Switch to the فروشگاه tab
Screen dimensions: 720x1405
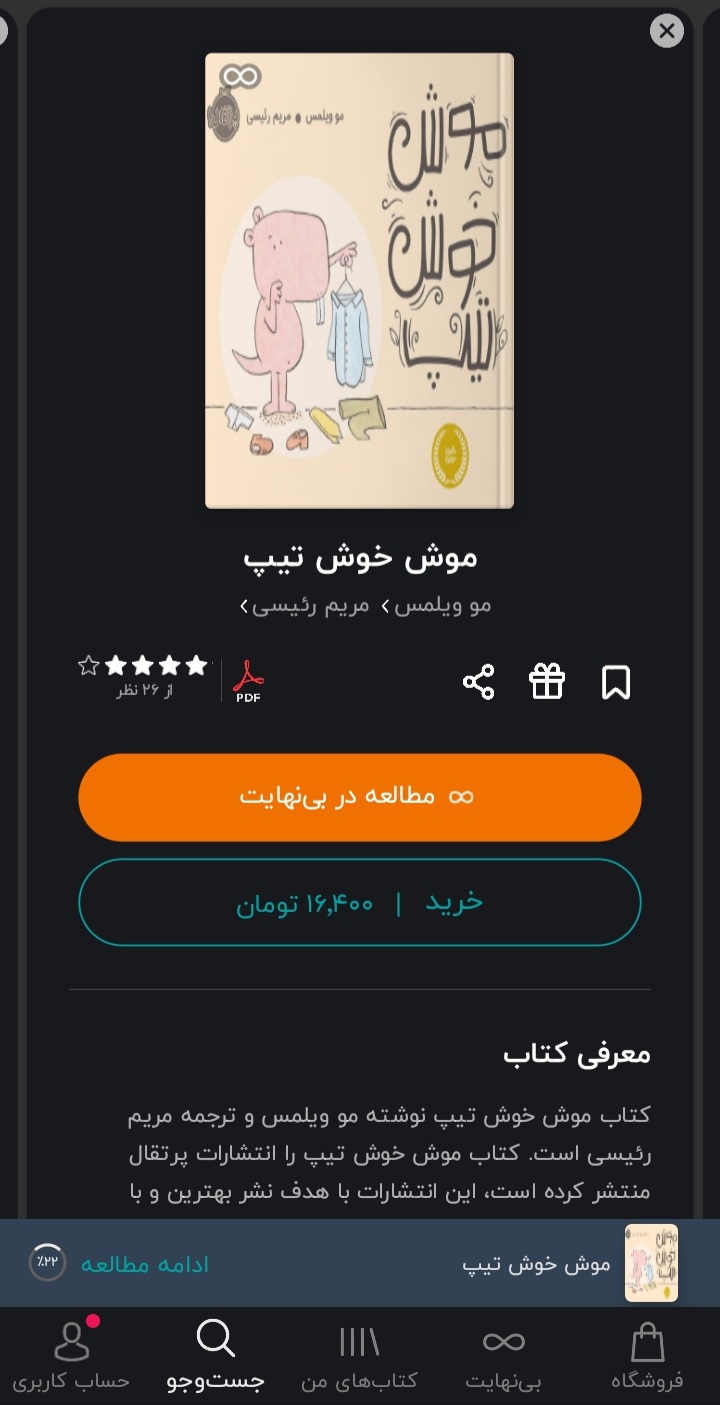tap(647, 1357)
